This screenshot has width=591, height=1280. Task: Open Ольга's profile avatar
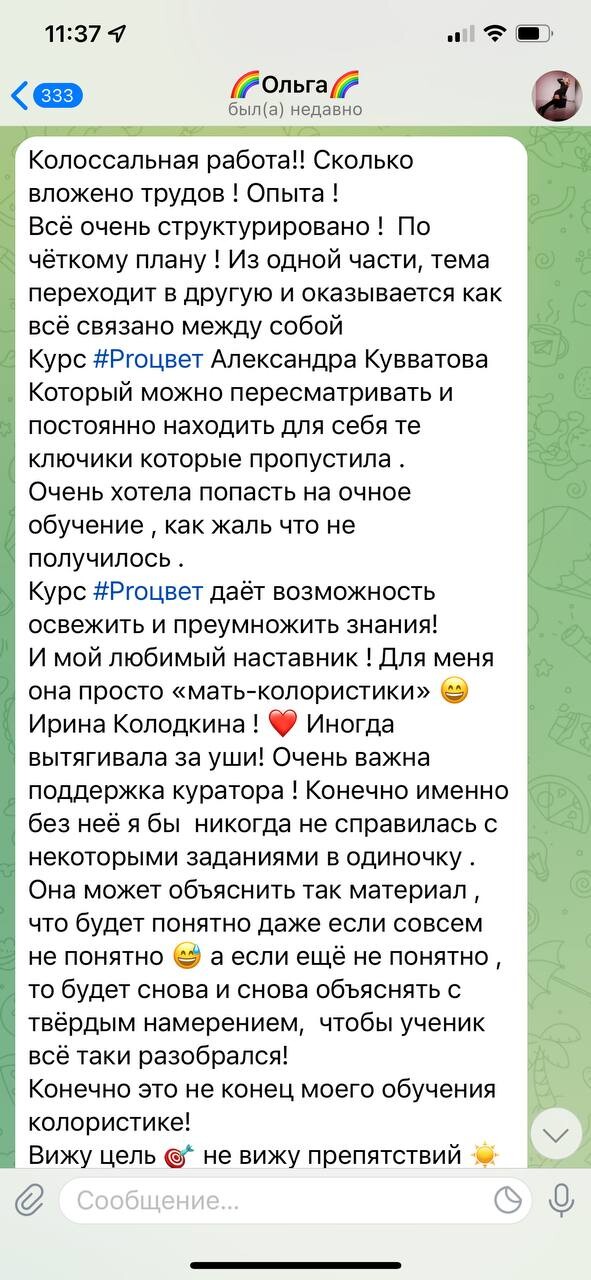point(557,95)
